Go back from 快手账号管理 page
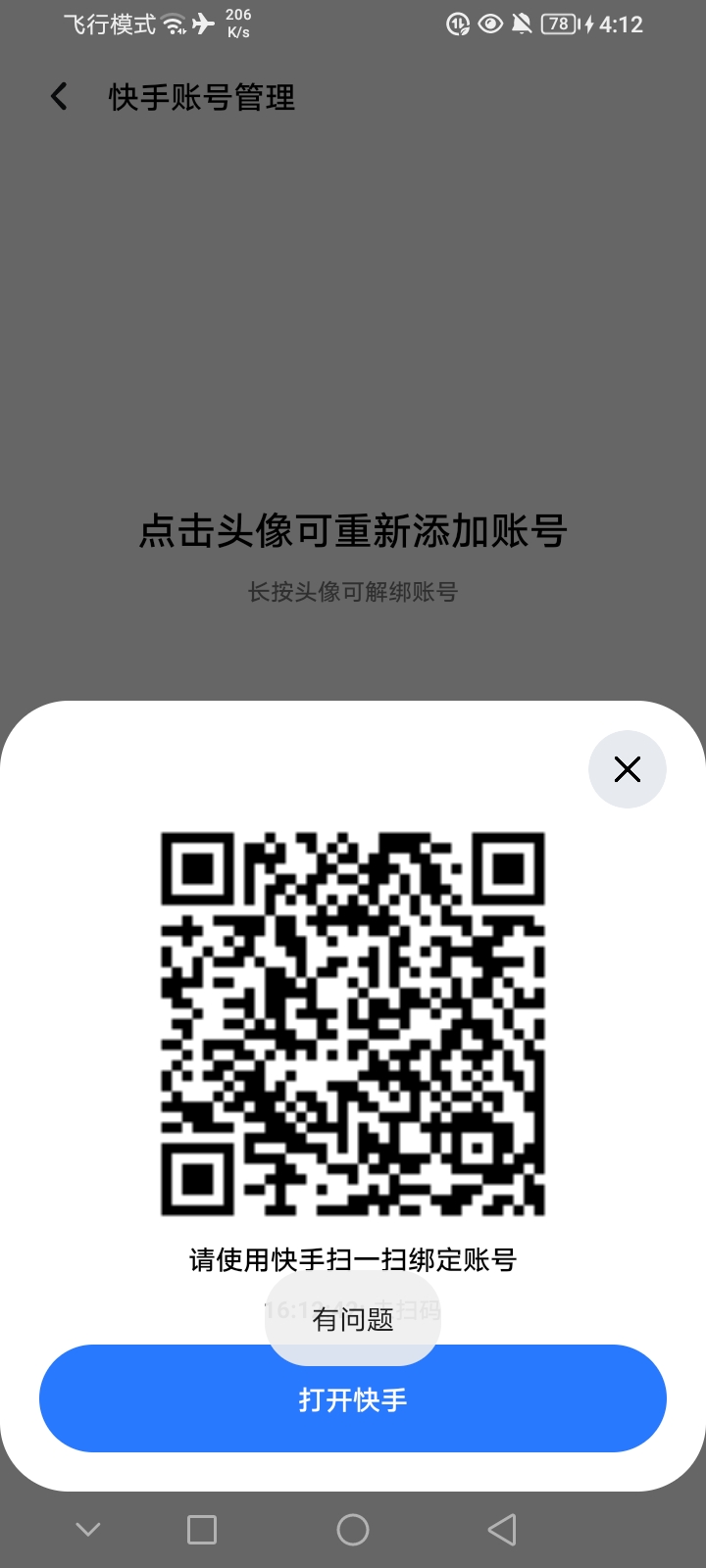Viewport: 706px width, 1568px height. (60, 96)
